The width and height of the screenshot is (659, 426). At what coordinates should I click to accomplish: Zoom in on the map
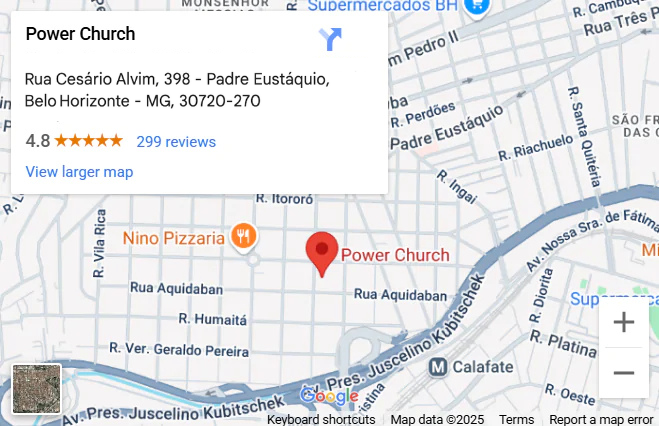[x=623, y=322]
